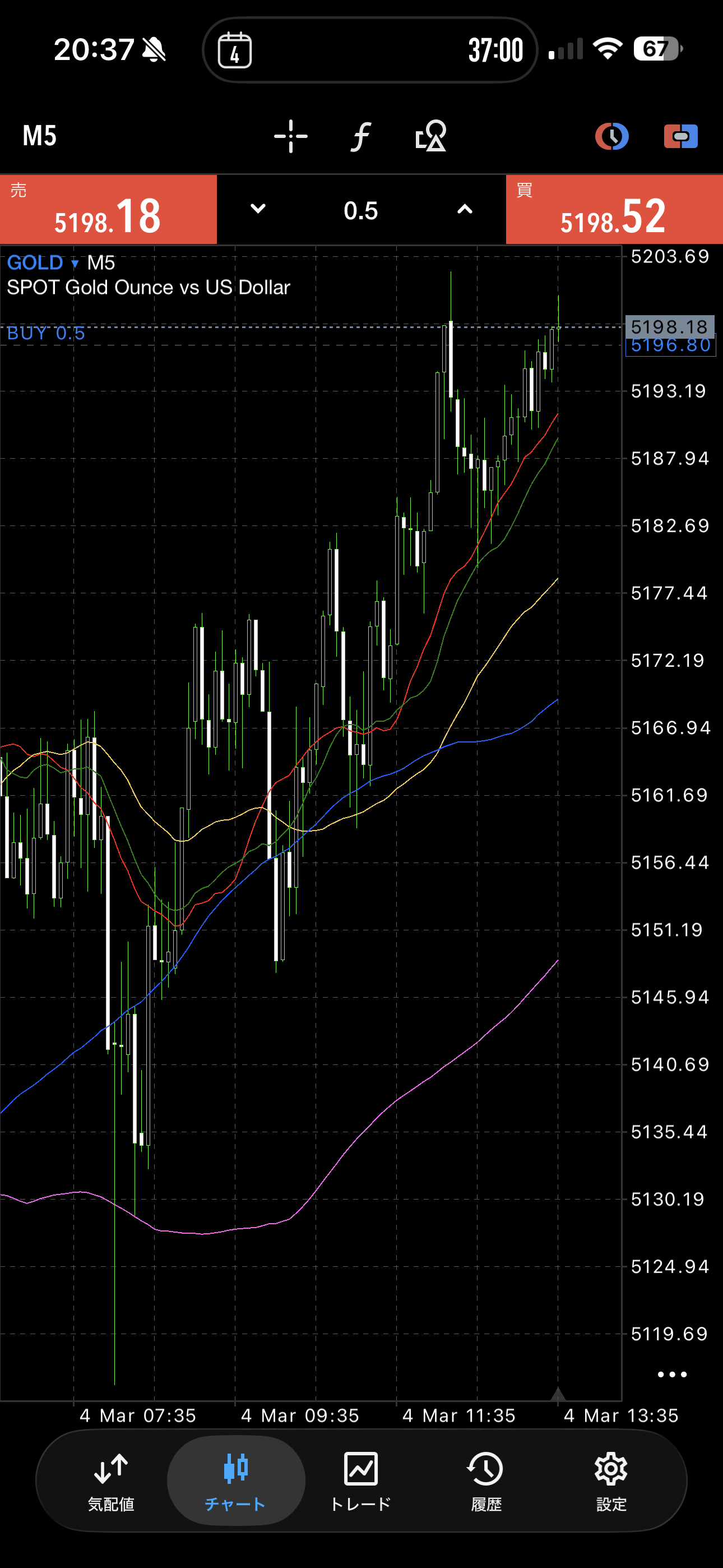Edit the 0.5 lot volume field
This screenshot has height=1568, width=723.
[361, 211]
